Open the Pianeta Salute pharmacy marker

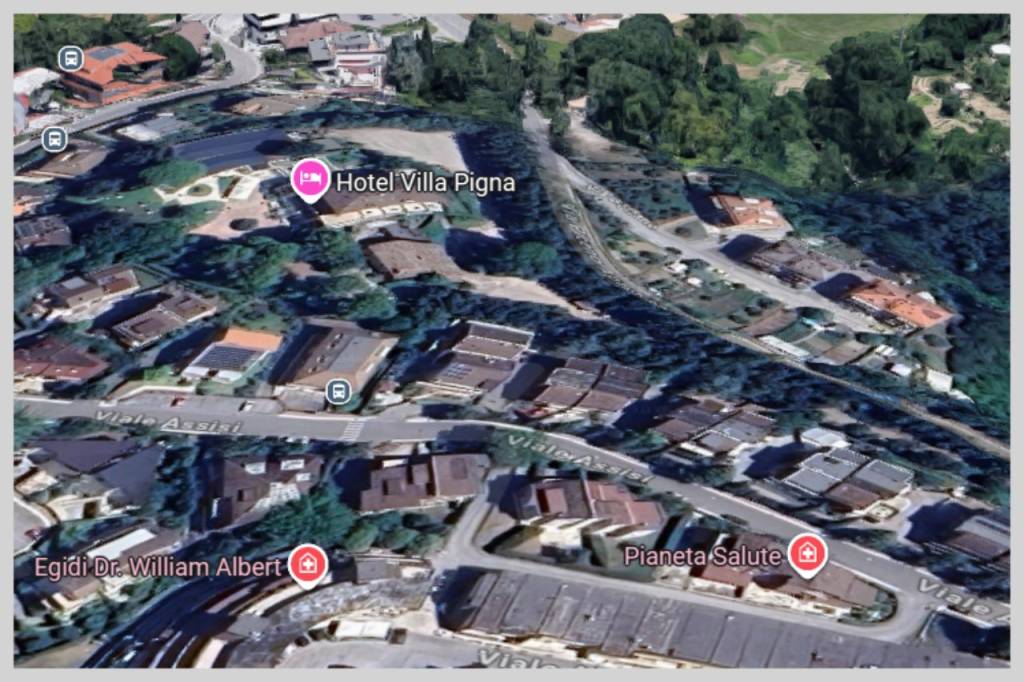(x=806, y=553)
